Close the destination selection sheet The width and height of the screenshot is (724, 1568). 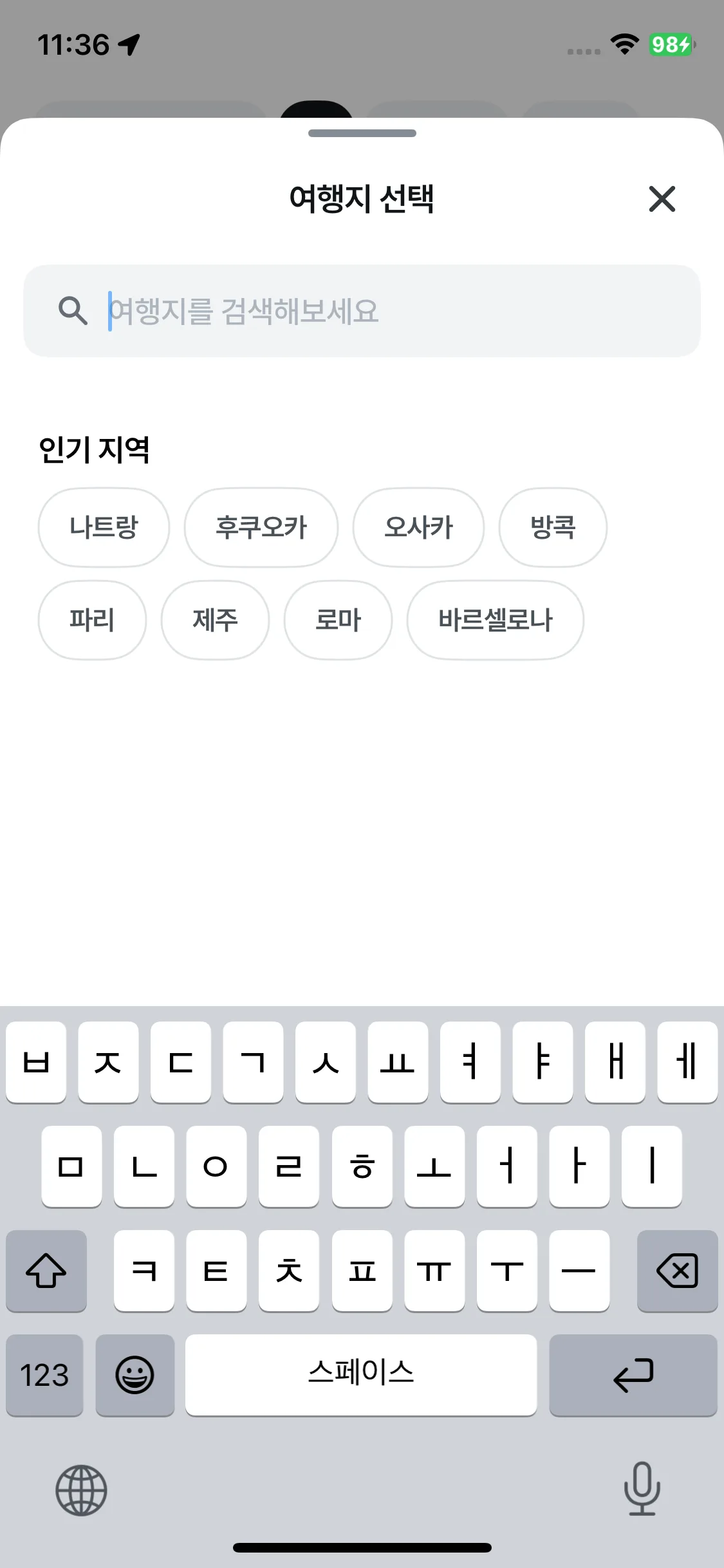click(x=662, y=200)
